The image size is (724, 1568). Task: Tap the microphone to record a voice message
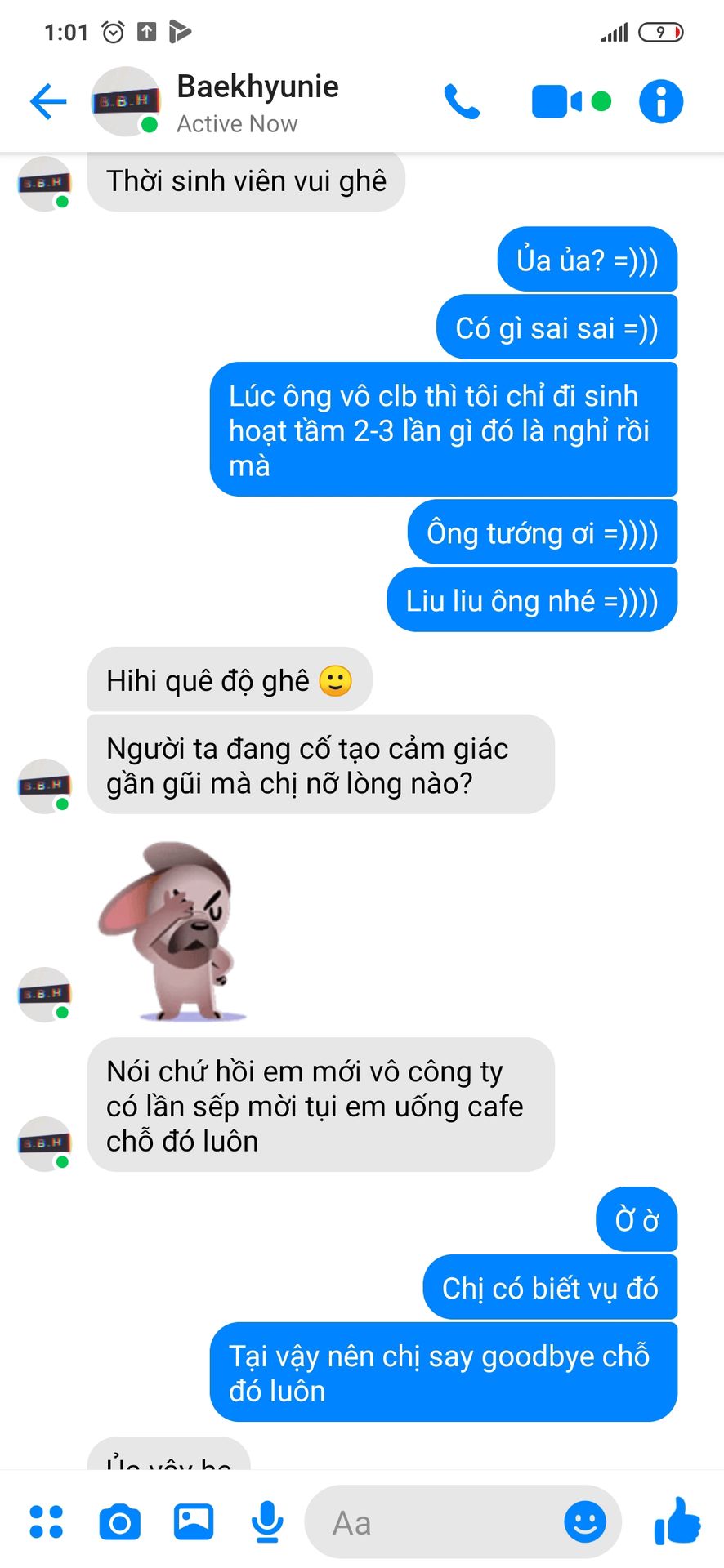[x=267, y=1522]
